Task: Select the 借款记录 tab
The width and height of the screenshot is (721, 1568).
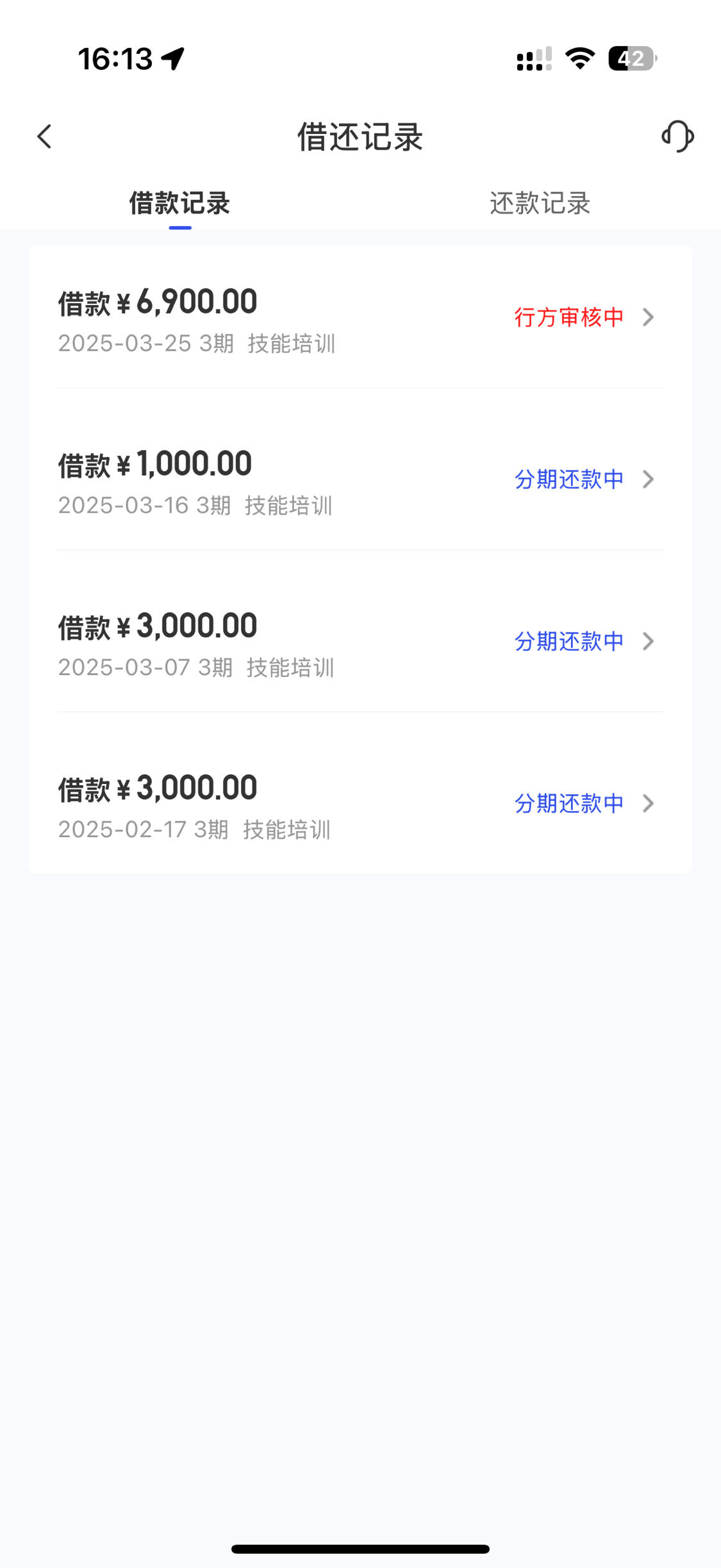Action: [x=180, y=203]
